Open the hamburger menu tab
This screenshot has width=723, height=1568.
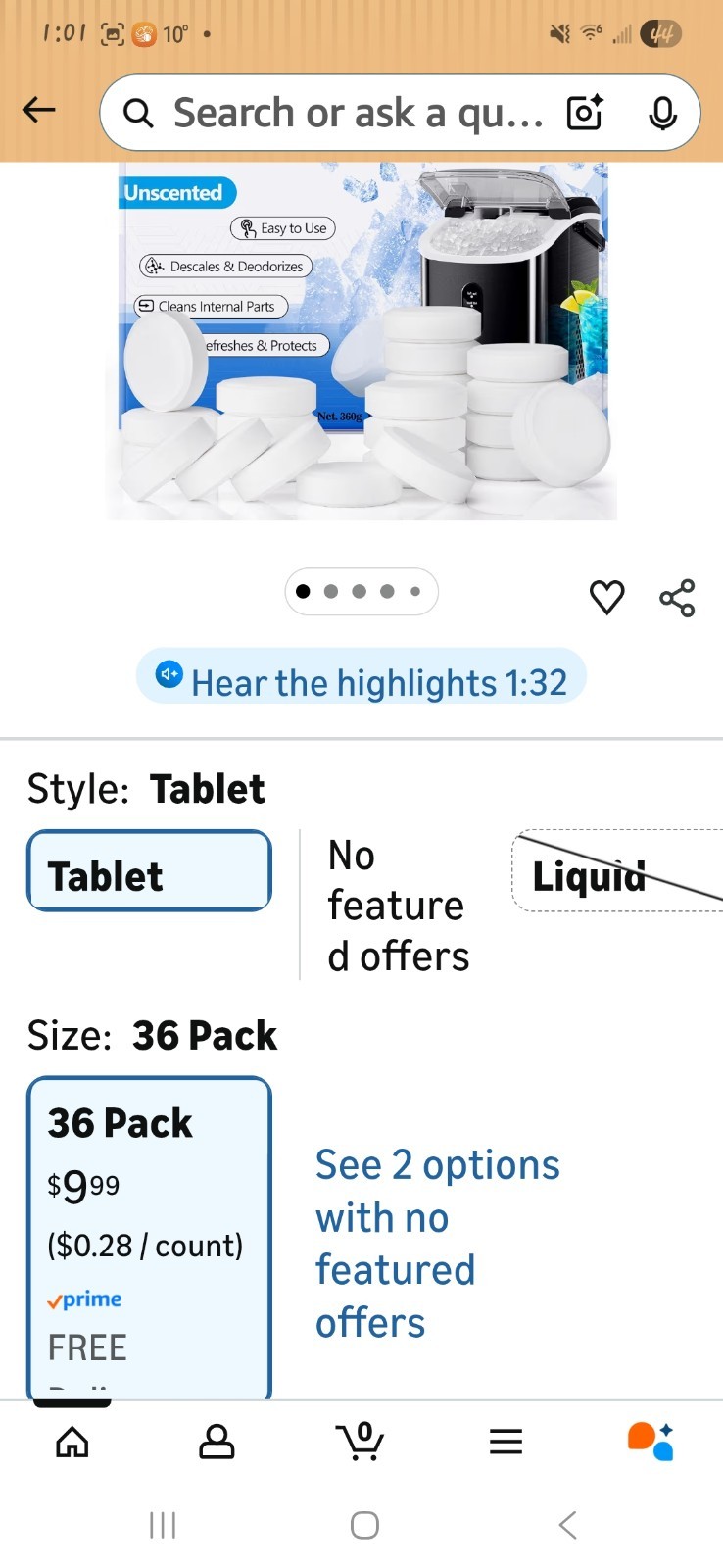coord(506,1442)
